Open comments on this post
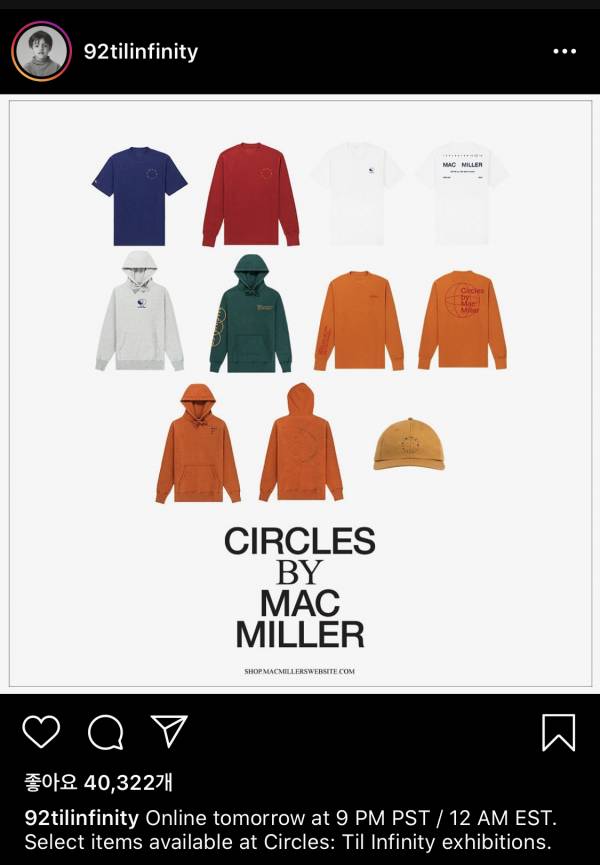 (105, 732)
